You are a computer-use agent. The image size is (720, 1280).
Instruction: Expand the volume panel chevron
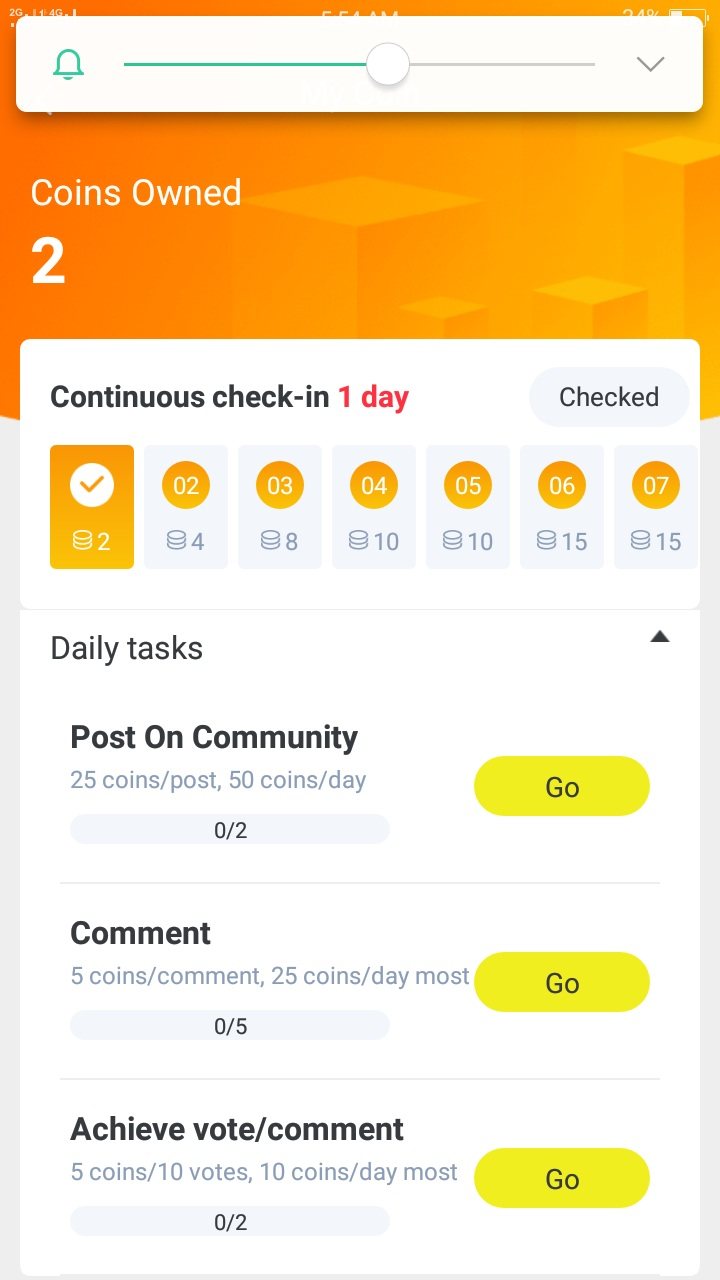(x=650, y=65)
